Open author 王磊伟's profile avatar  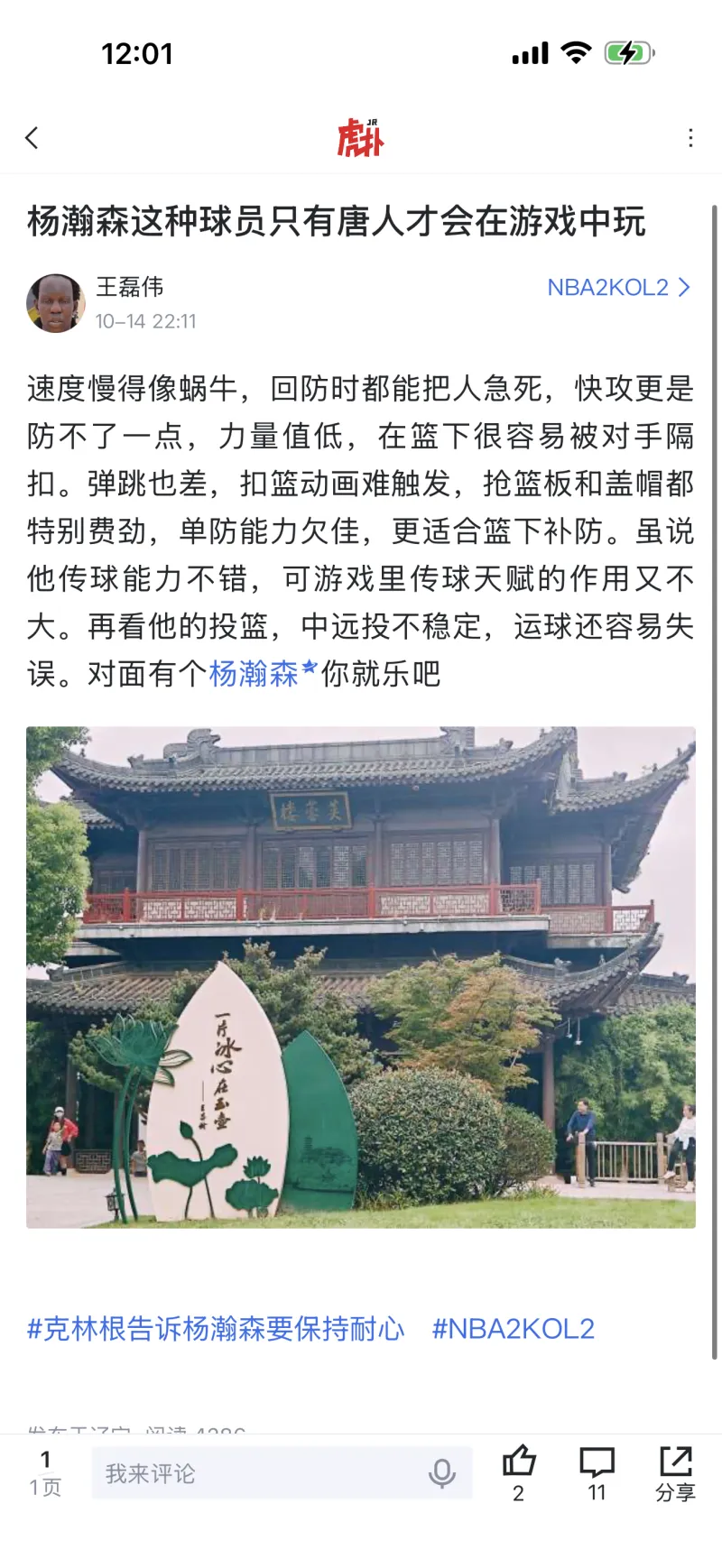click(55, 304)
